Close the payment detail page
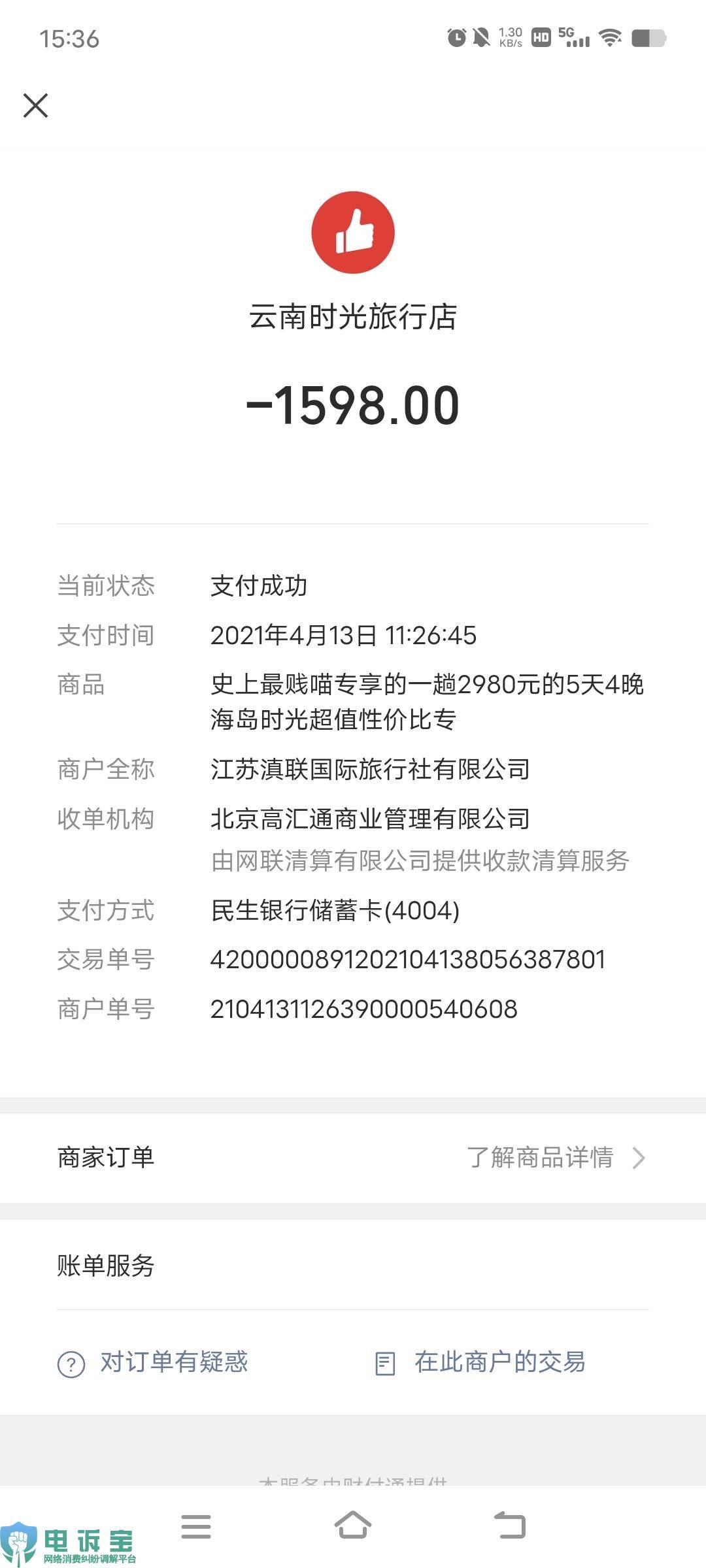 [35, 105]
